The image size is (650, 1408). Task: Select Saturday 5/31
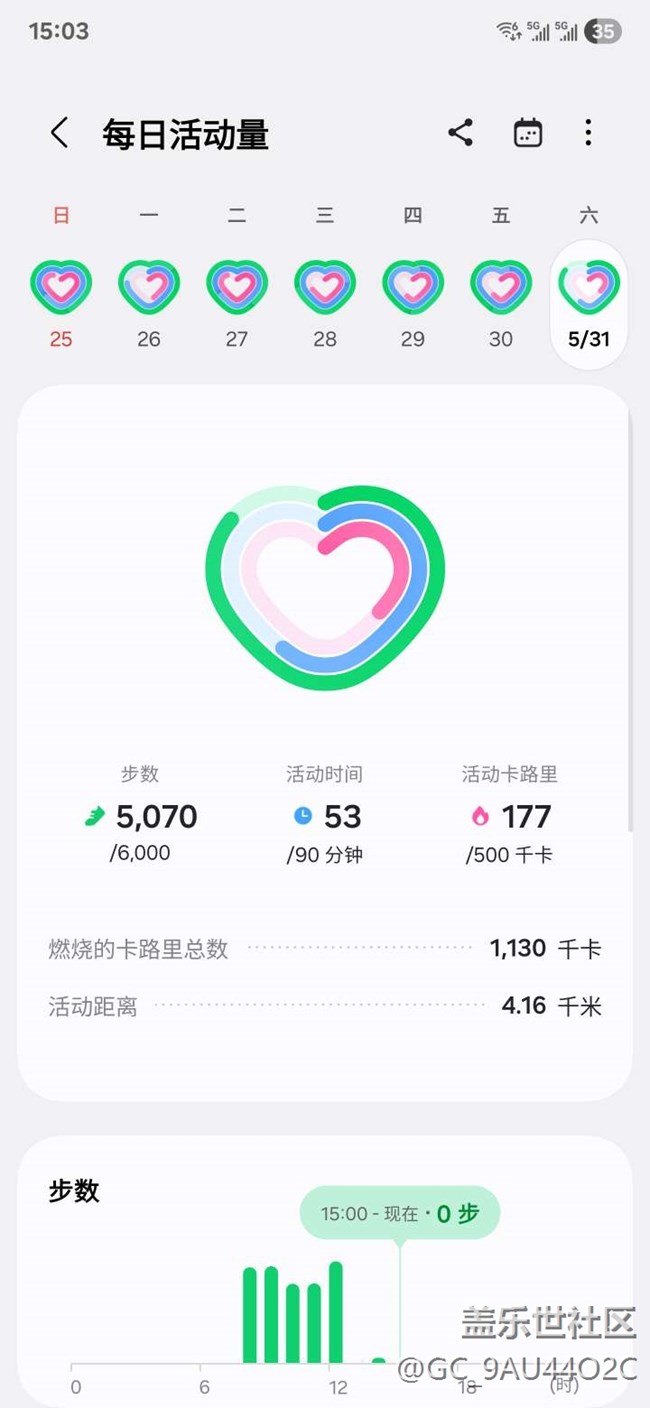tap(589, 305)
